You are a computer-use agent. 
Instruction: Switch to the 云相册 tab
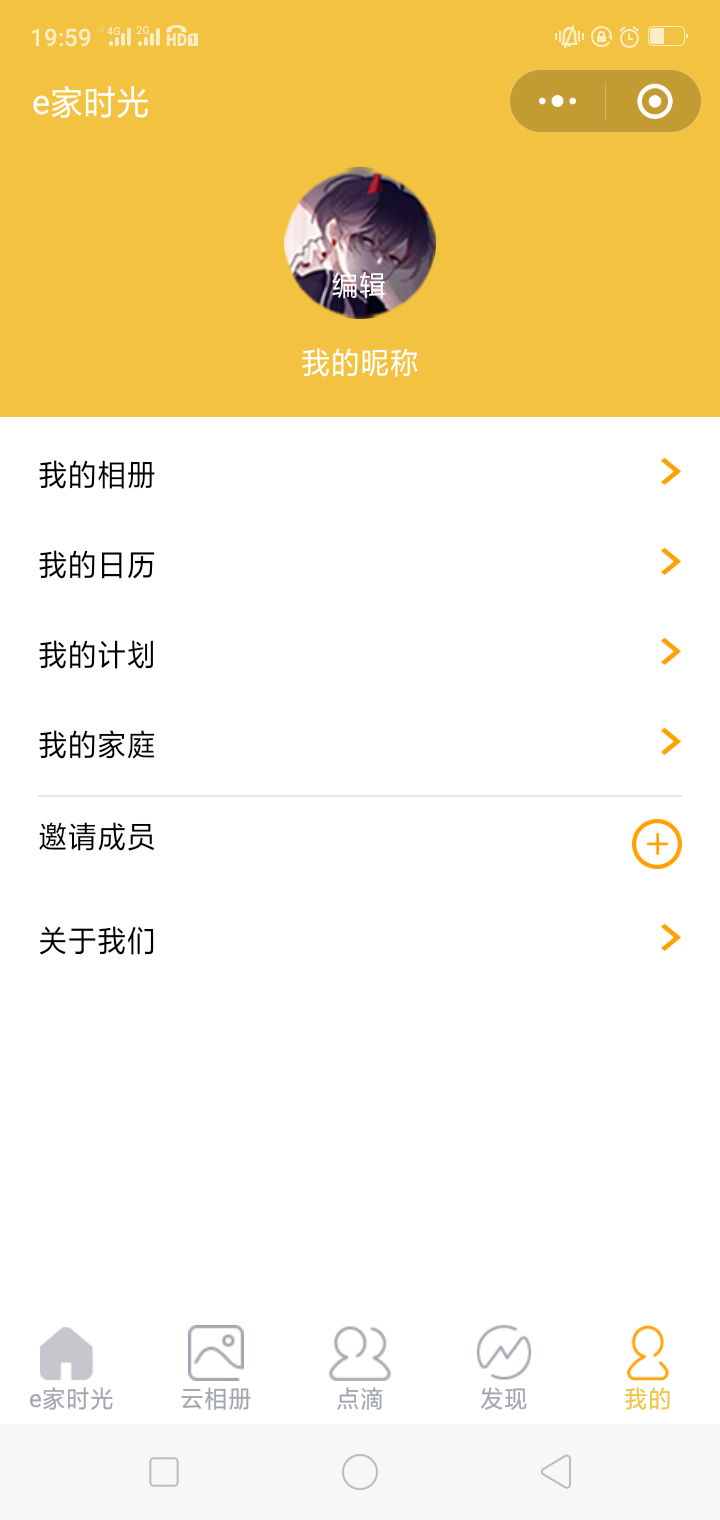coord(215,1368)
